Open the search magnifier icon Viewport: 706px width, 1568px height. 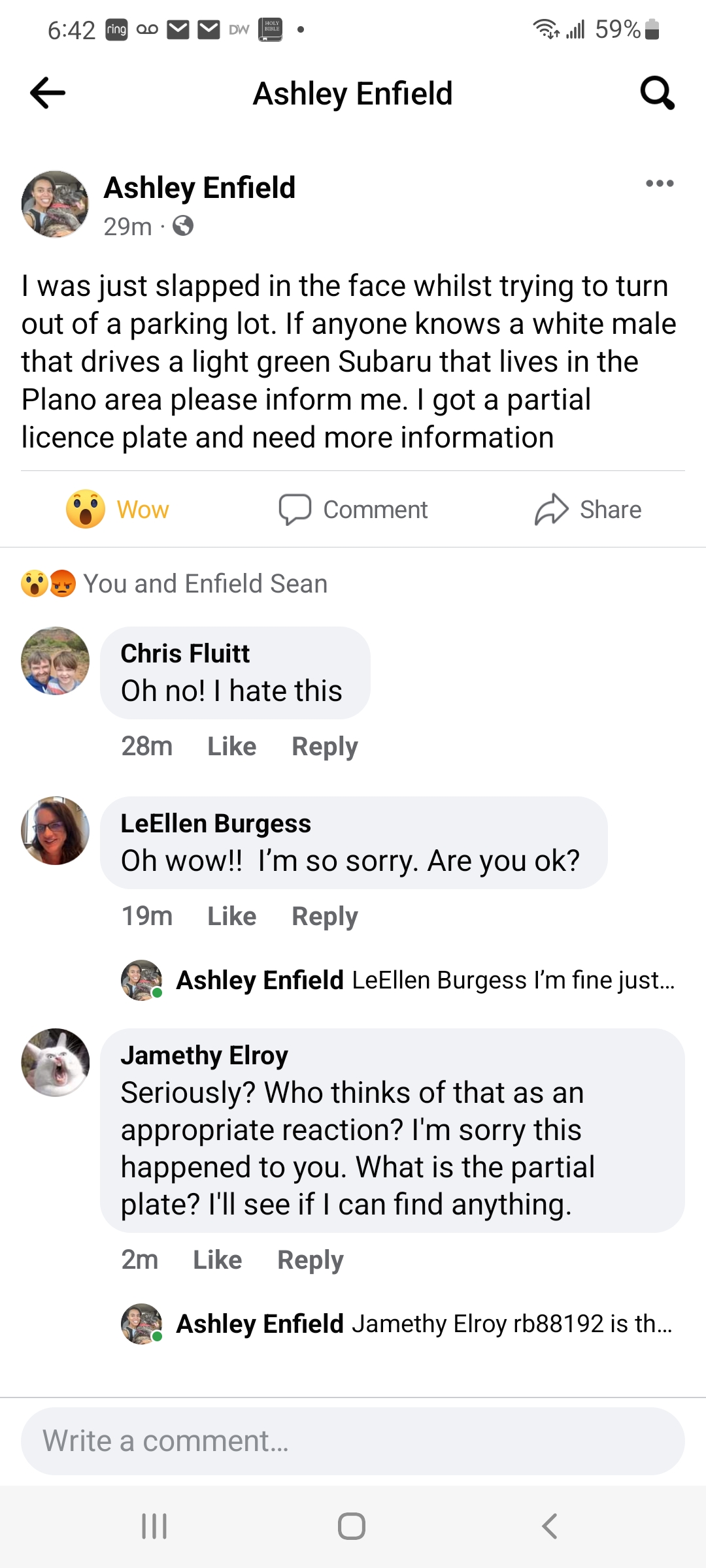click(657, 93)
